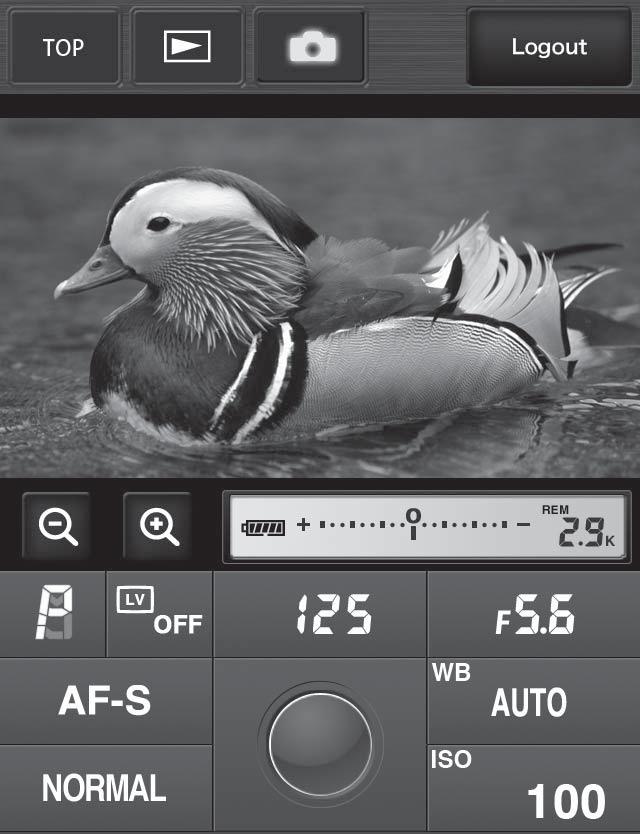The image size is (640, 834).
Task: Change NORMAL image quality
Action: click(105, 789)
